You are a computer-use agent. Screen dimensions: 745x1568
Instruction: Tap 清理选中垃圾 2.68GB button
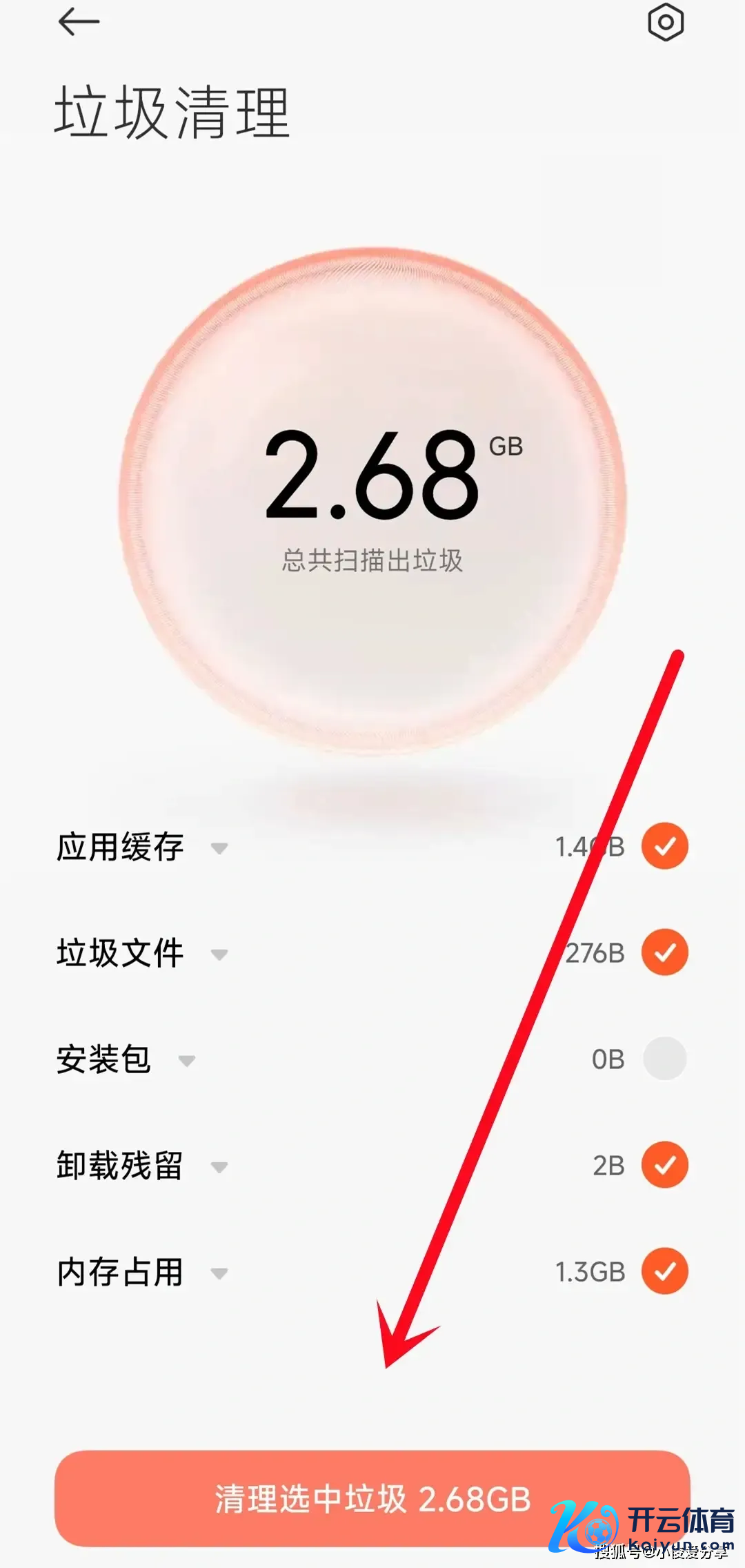tap(372, 1499)
